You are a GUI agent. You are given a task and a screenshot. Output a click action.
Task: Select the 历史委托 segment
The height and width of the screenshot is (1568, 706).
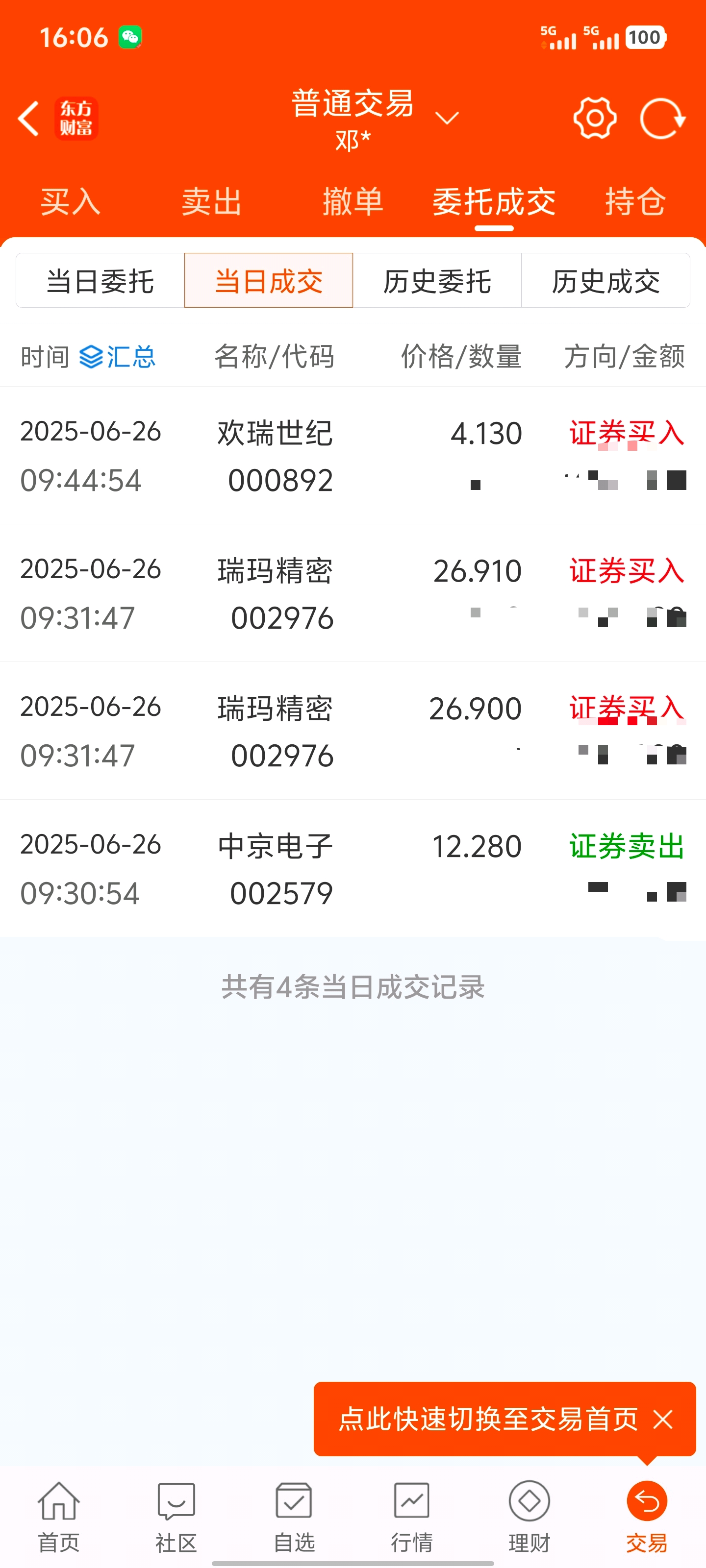click(437, 281)
